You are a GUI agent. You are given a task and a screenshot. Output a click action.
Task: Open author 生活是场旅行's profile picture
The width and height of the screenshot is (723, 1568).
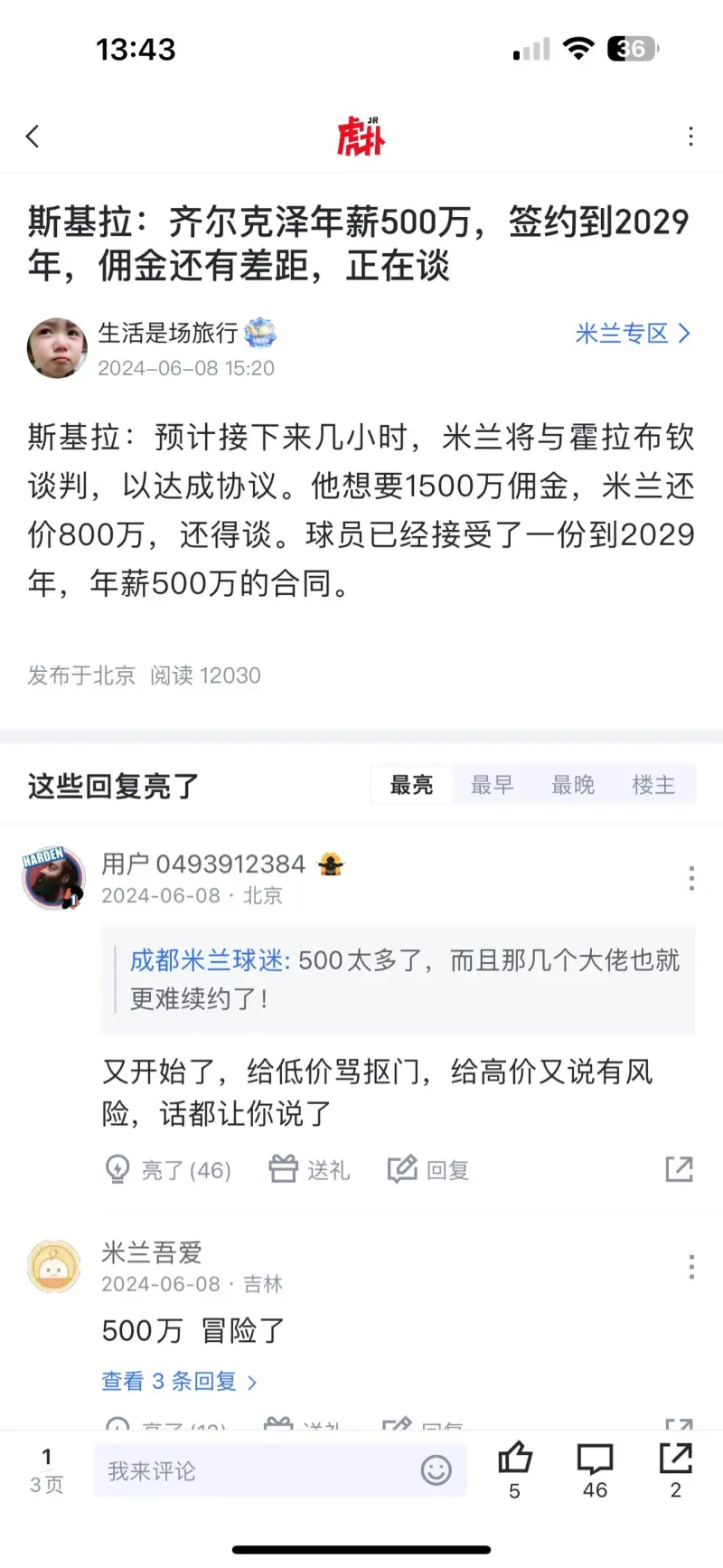[56, 348]
